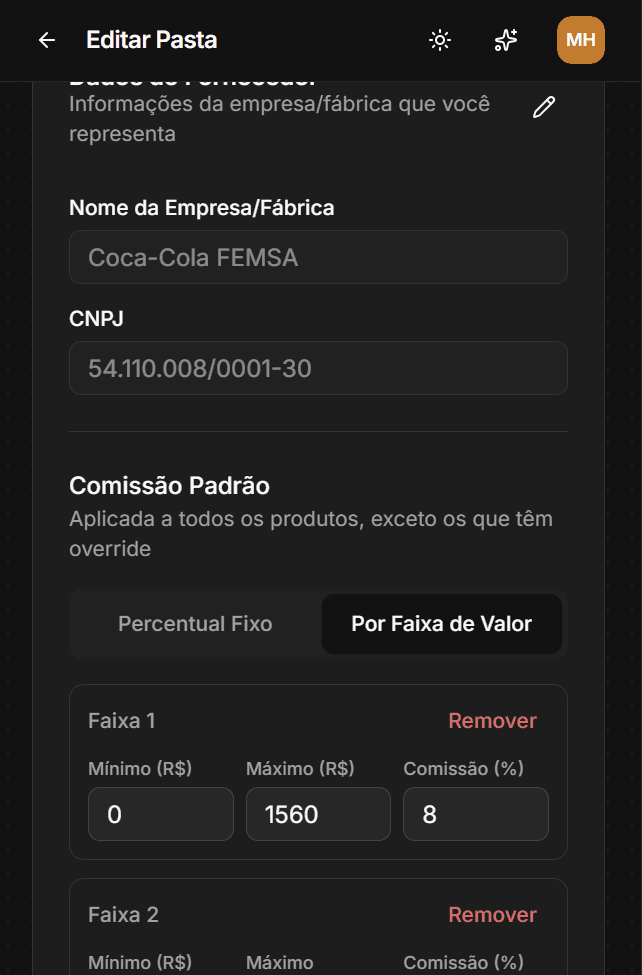Focus the CNPJ field
The width and height of the screenshot is (642, 975).
click(318, 369)
